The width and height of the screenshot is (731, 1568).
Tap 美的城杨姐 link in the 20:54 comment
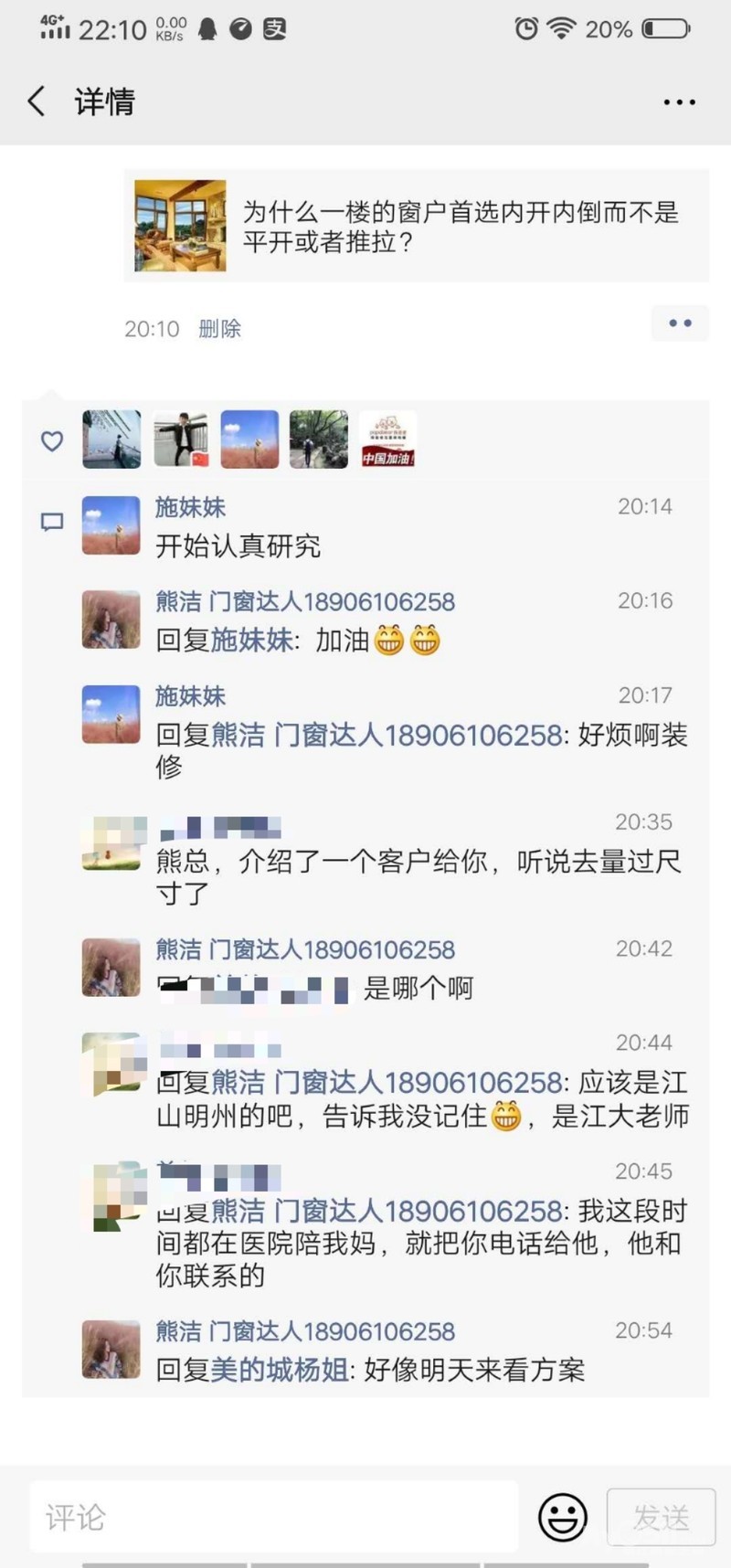pos(279,1370)
